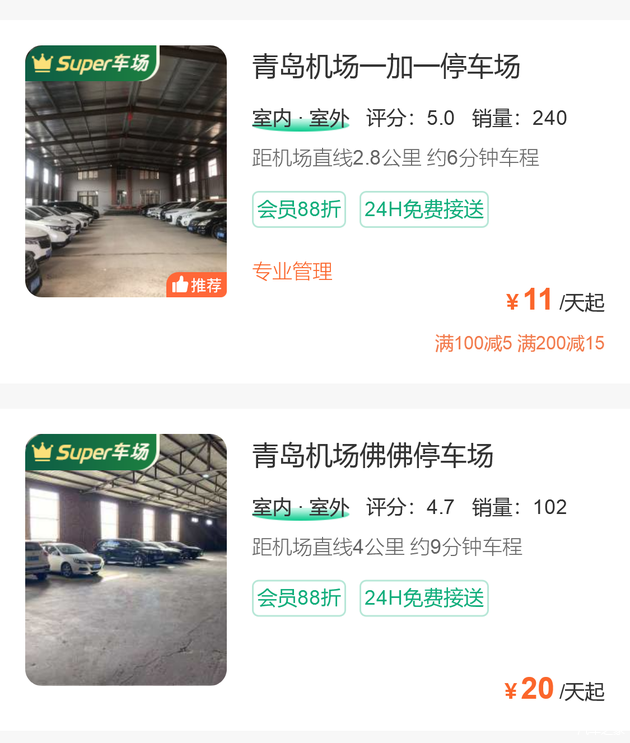This screenshot has width=630, height=743.
Task: Open the 青岛机场一加一停车场 parking listing
Action: pos(386,67)
